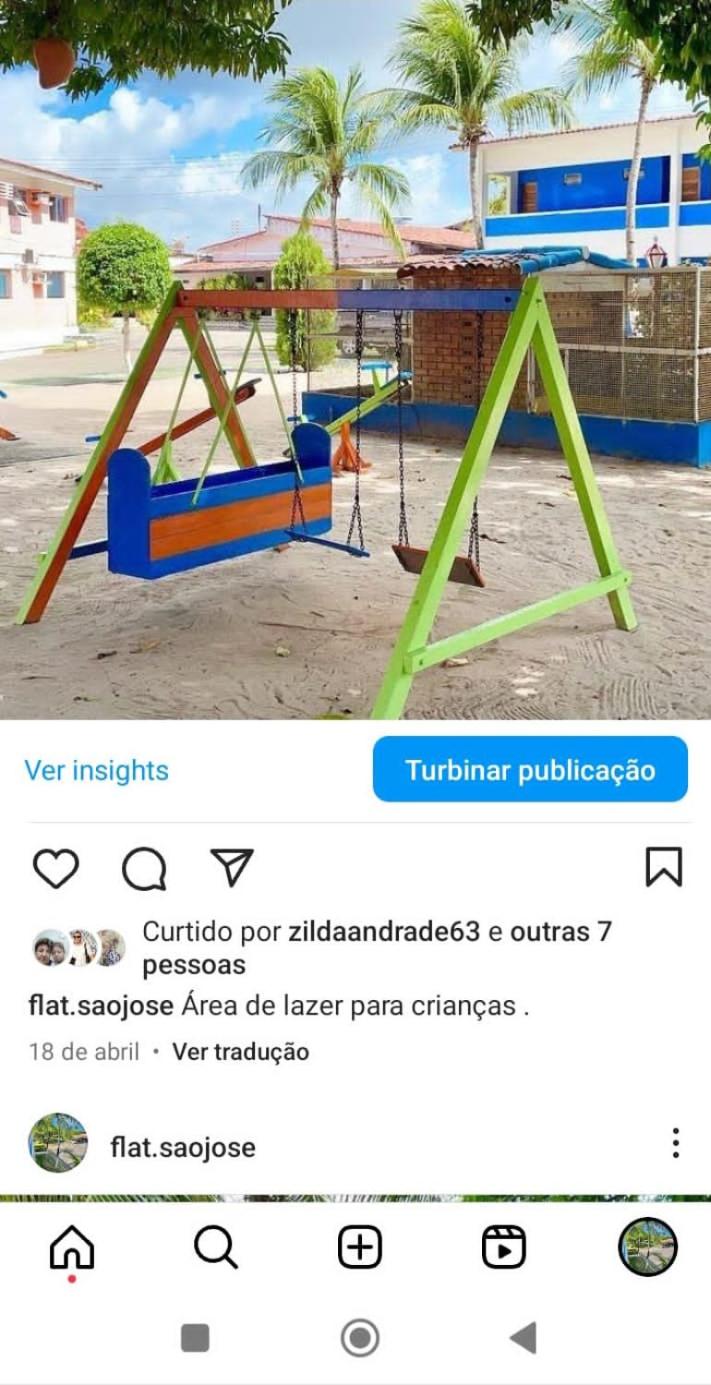The width and height of the screenshot is (711, 1385).
Task: Tap the Turbinar publicação button
Action: coord(530,770)
